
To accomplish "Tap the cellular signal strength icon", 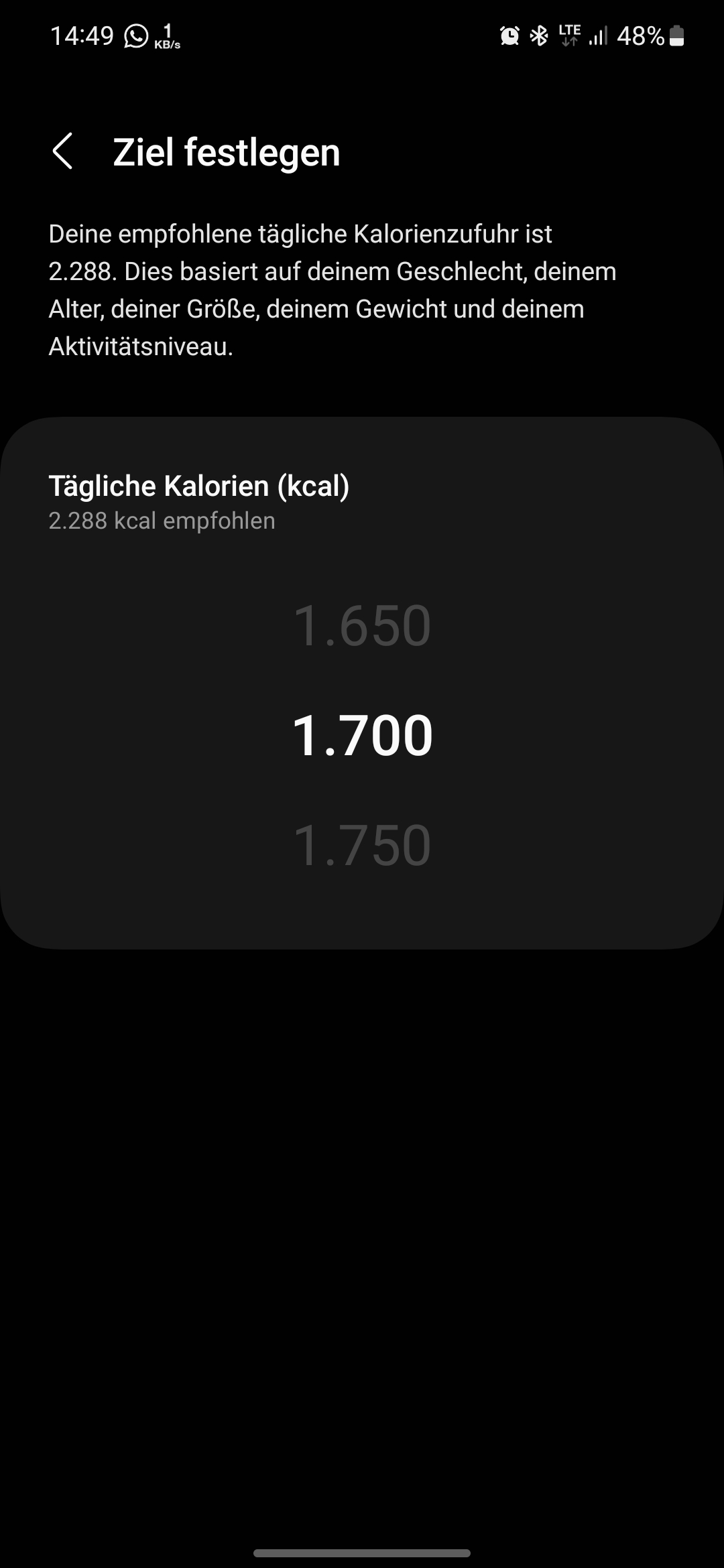I will 599,35.
